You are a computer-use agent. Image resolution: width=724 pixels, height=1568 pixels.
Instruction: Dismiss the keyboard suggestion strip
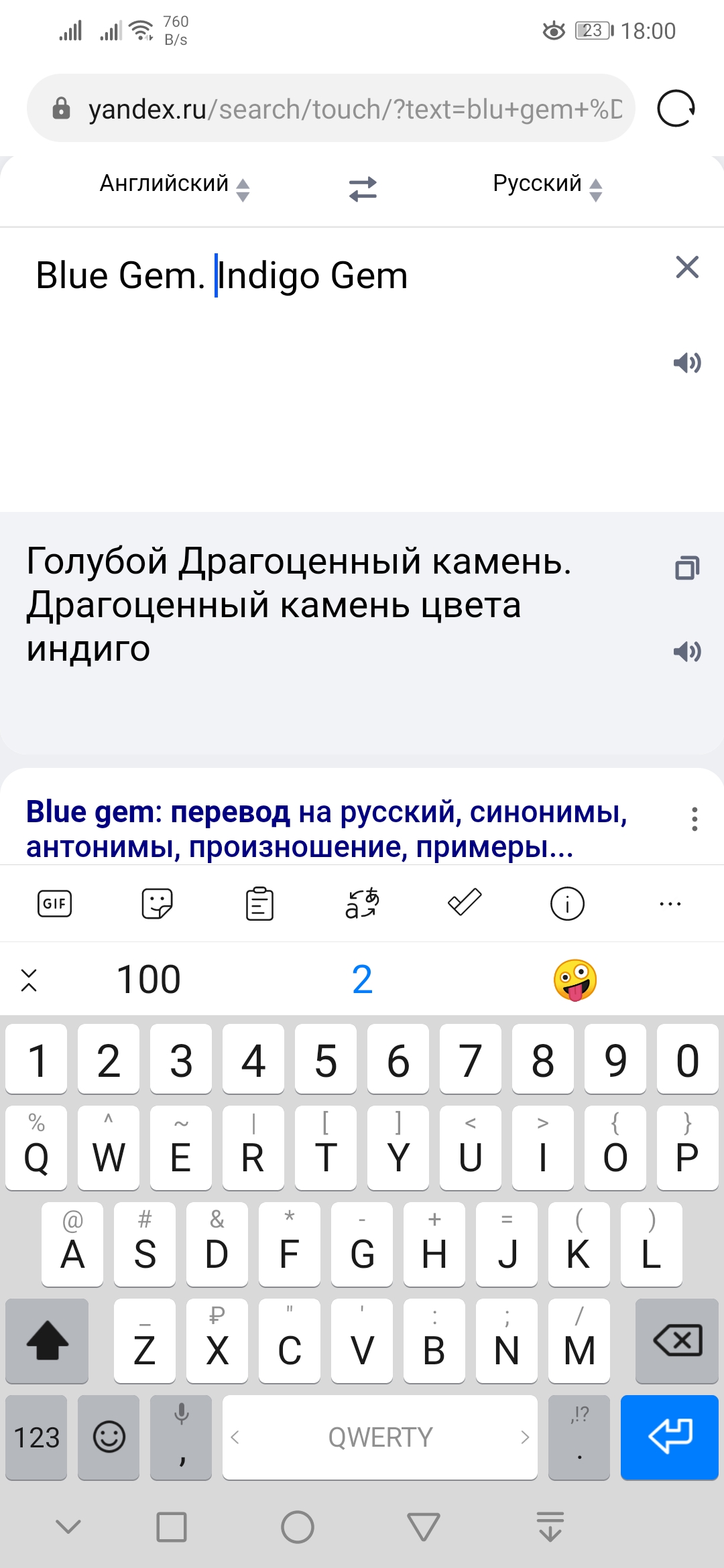(29, 980)
